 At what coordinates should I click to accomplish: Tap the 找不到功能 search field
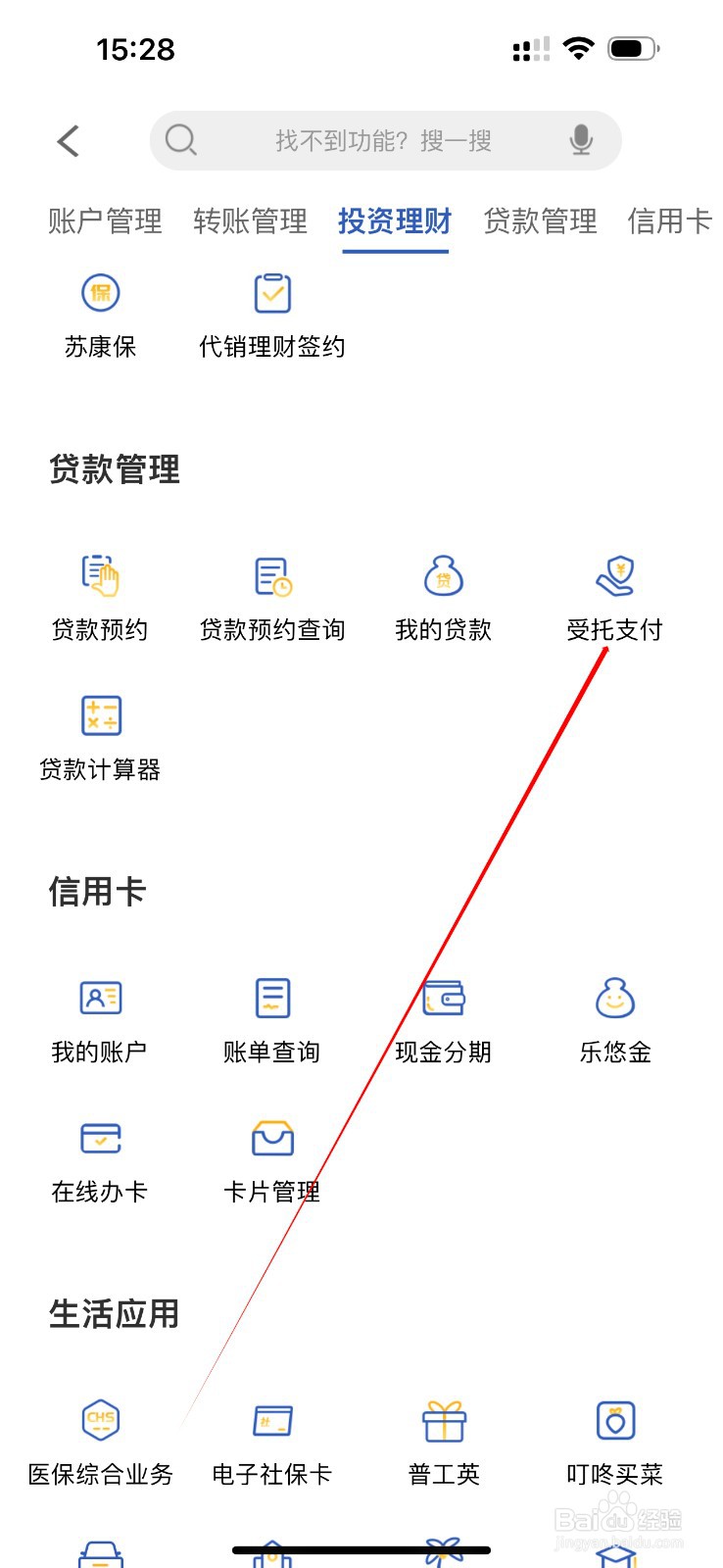coord(382,140)
